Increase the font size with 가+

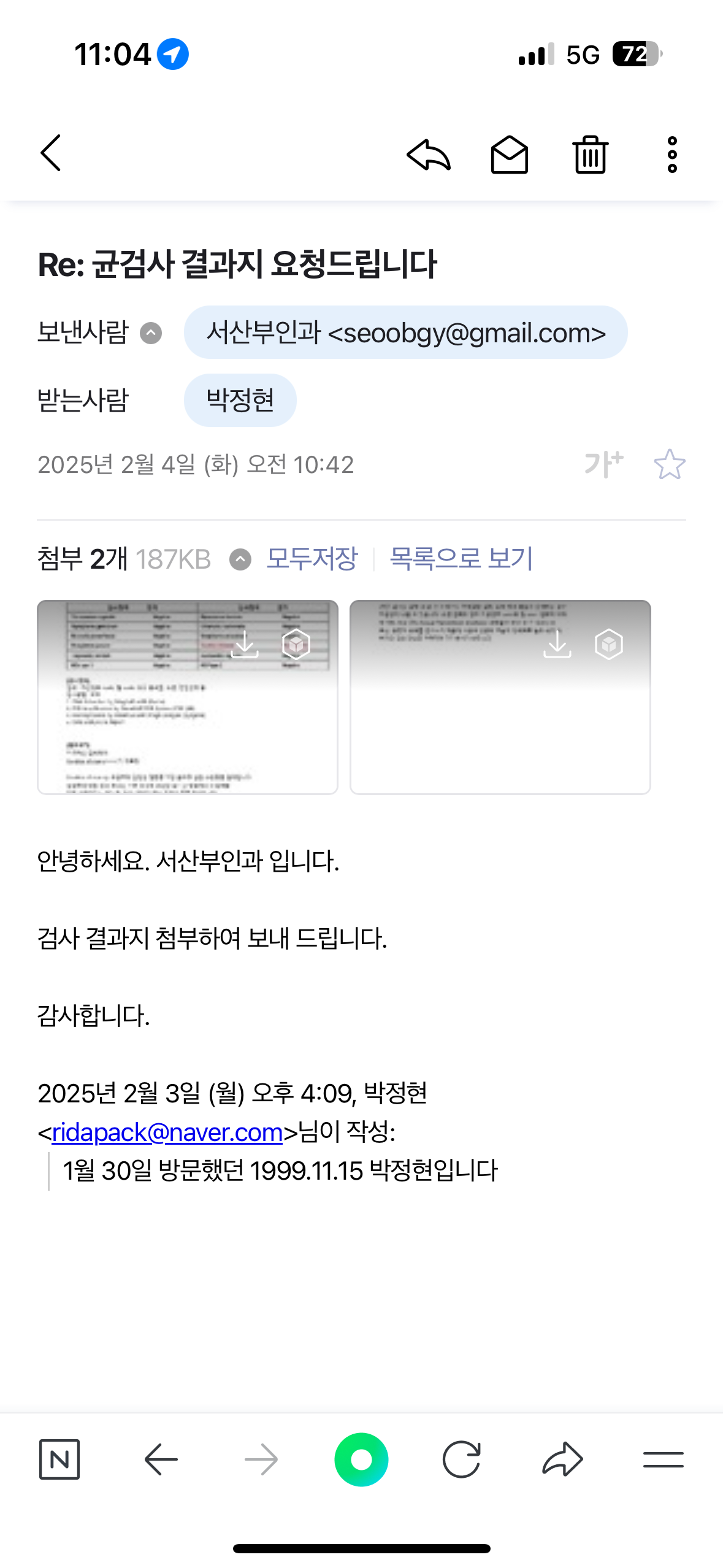click(603, 464)
